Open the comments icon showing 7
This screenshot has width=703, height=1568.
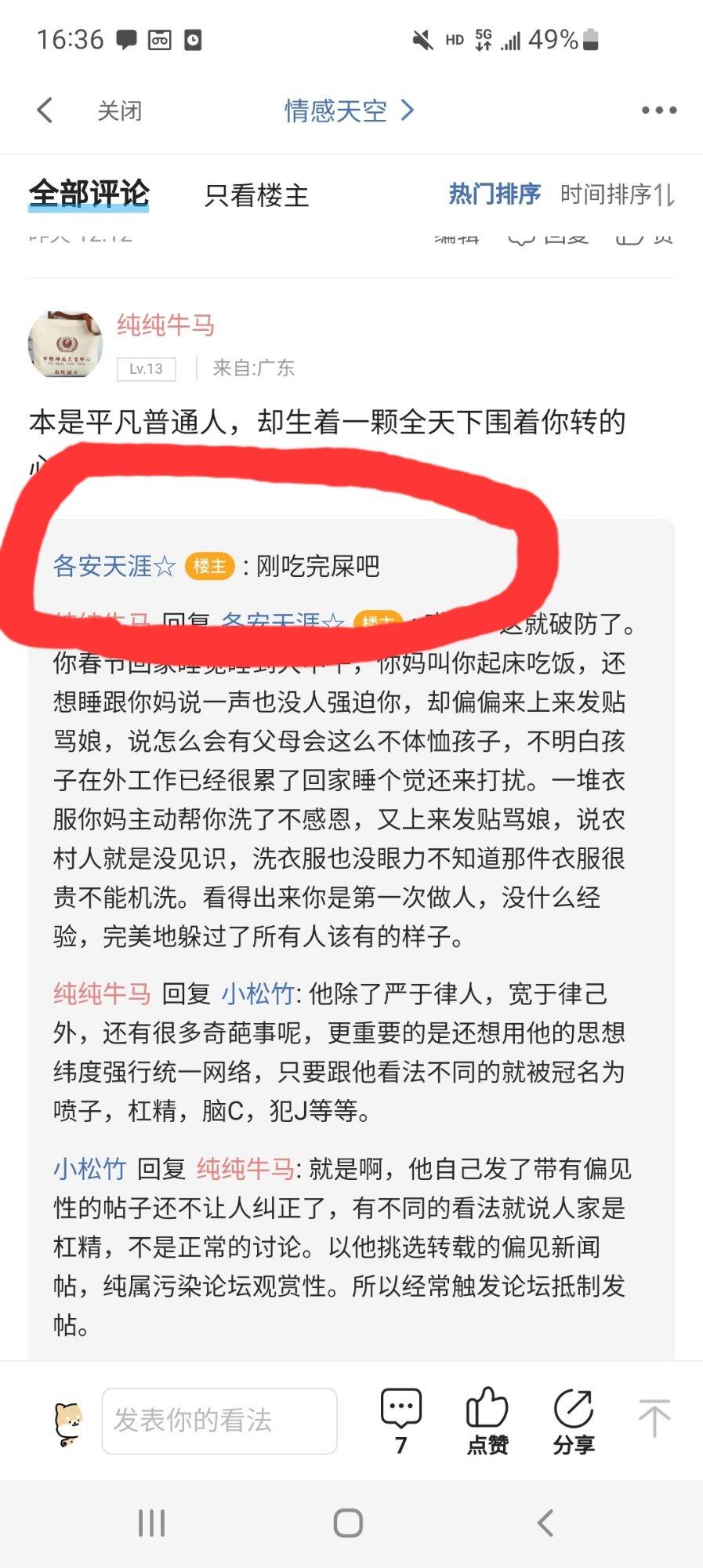click(400, 1420)
